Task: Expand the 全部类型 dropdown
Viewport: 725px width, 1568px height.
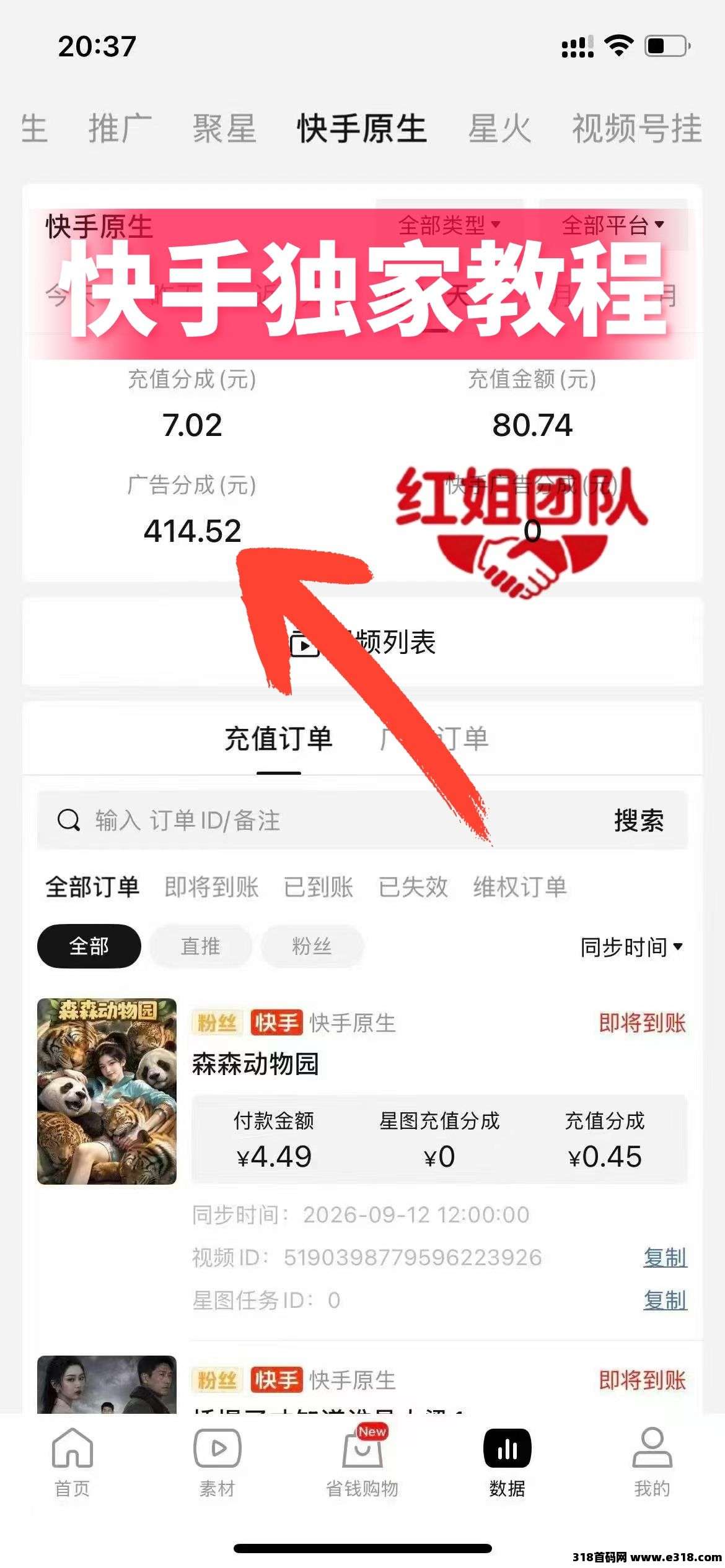Action: coord(449,225)
